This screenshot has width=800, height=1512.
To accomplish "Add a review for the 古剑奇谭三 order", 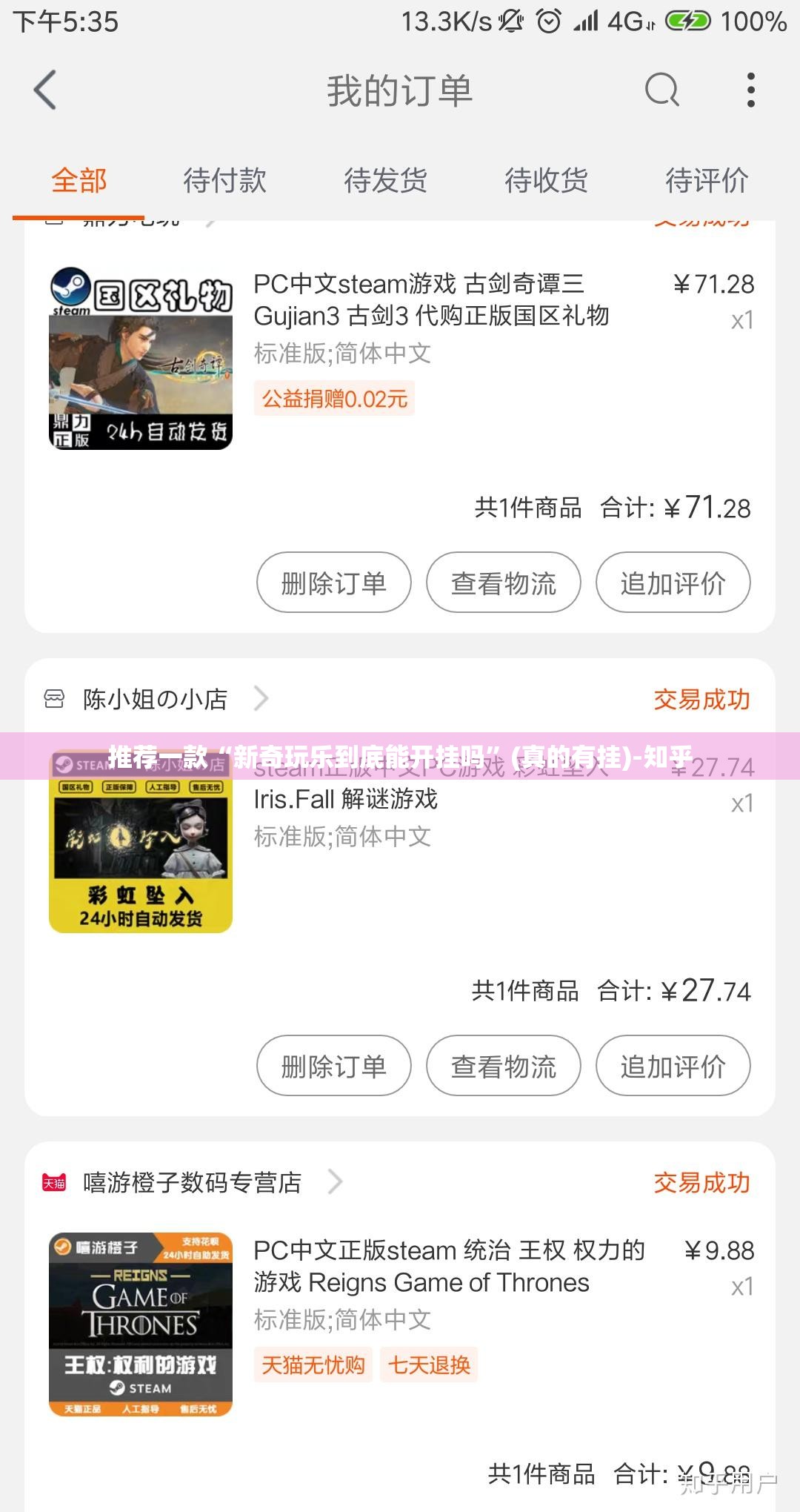I will [x=673, y=583].
